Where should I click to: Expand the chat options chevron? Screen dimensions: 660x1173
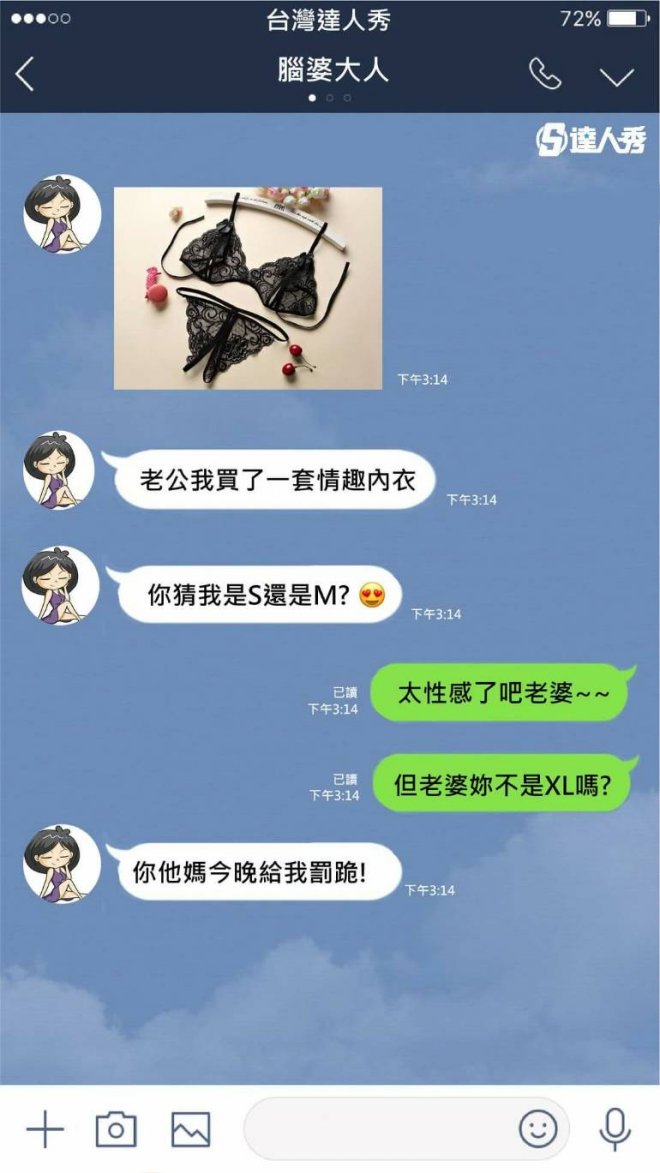click(x=616, y=76)
